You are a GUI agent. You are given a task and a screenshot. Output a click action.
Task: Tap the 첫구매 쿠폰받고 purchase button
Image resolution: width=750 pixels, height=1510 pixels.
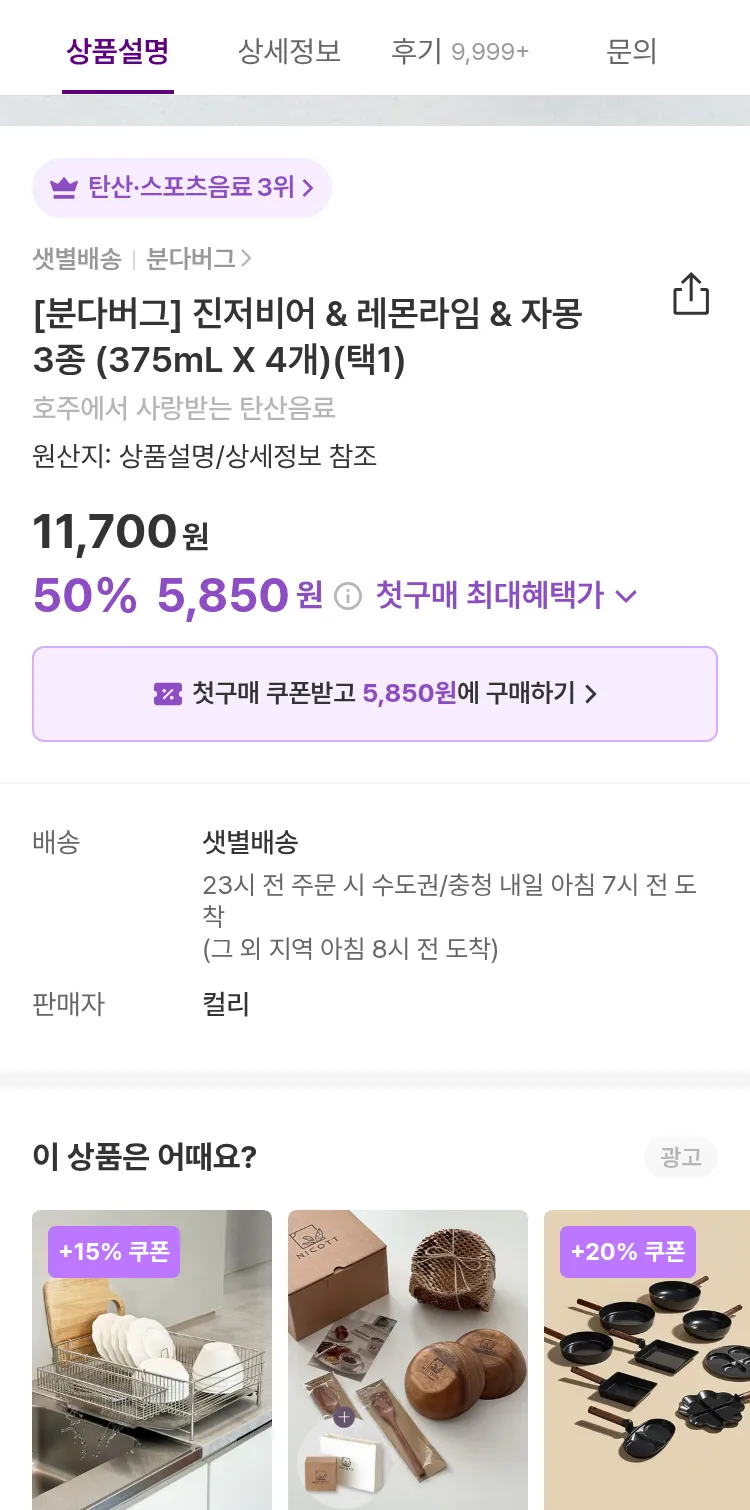pos(375,693)
